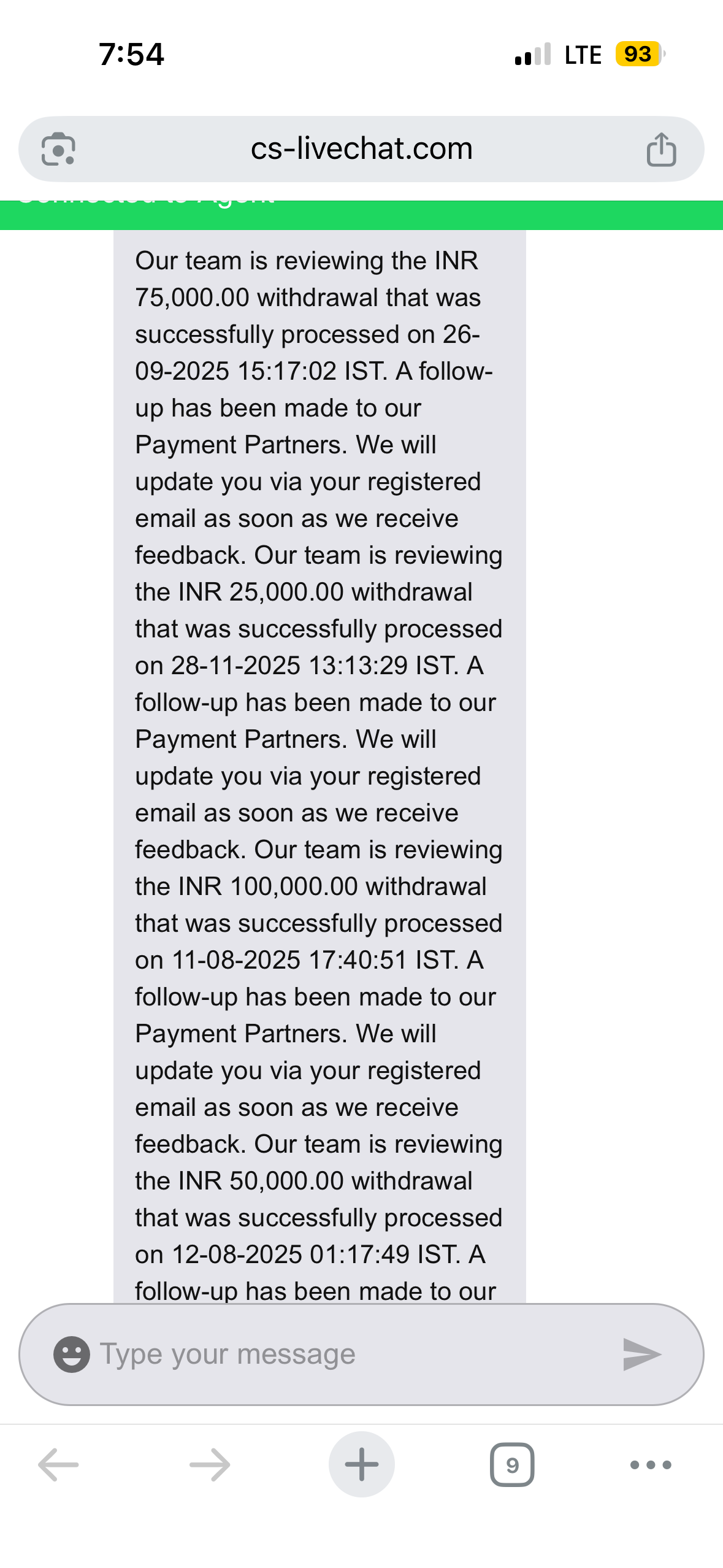Open the emoji picker in the chat
The height and width of the screenshot is (1568, 723).
(x=71, y=1354)
